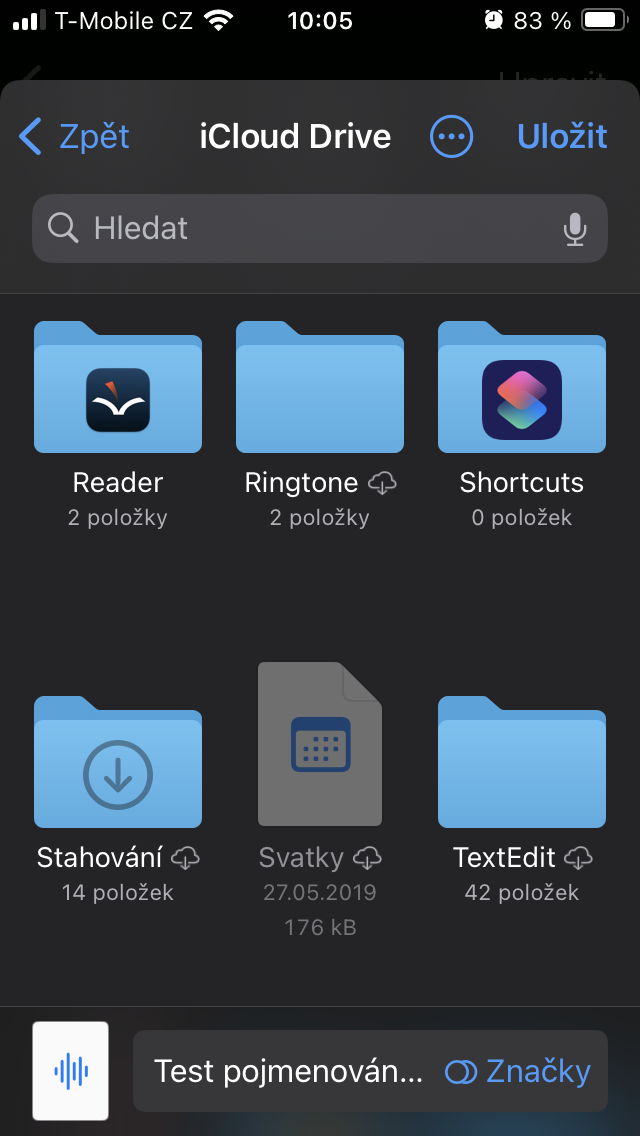Viewport: 640px width, 1136px height.
Task: Activate the microphone for voice search
Action: 575,229
